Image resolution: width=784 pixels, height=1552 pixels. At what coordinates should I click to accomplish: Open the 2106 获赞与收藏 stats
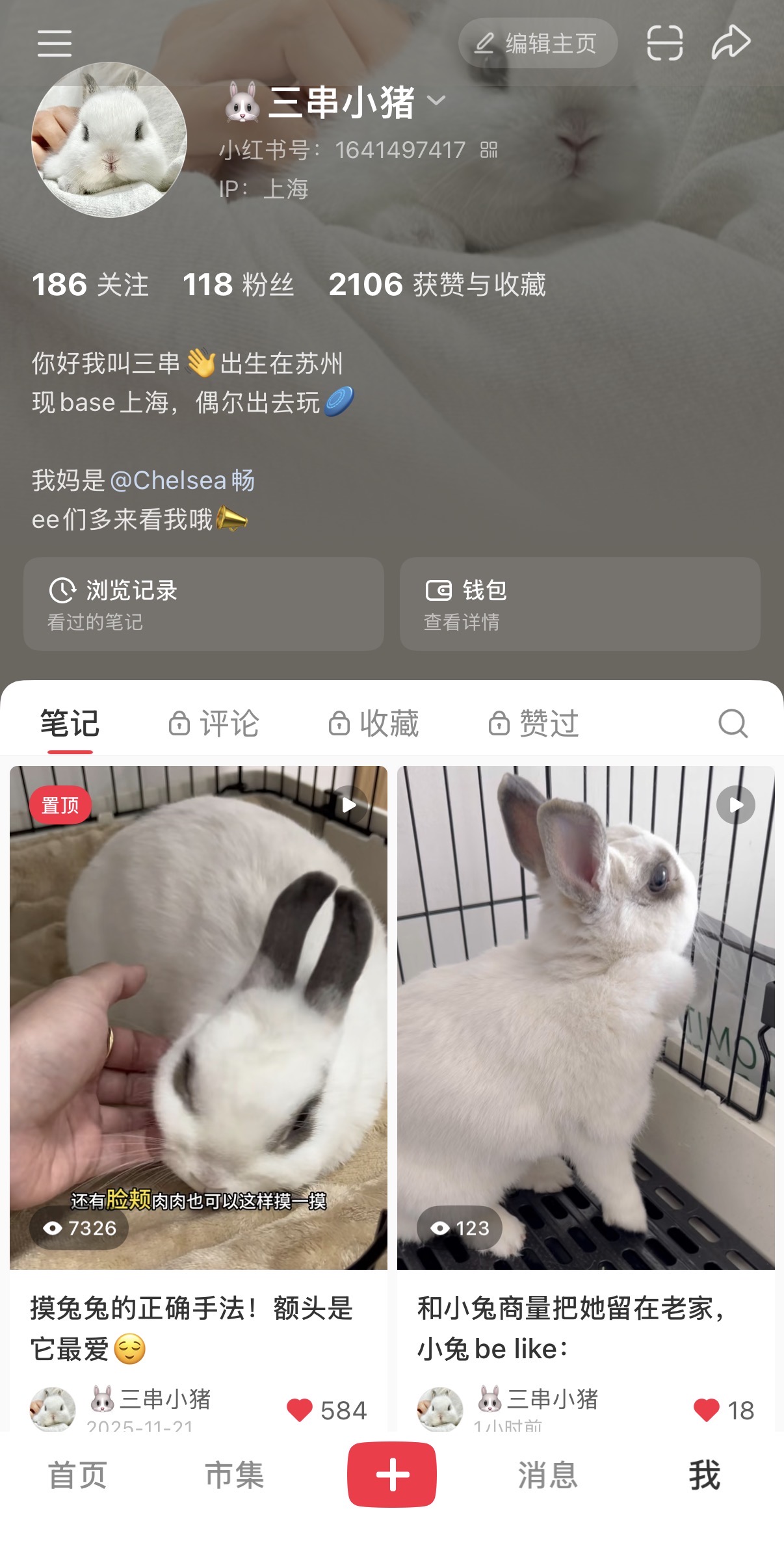[437, 285]
